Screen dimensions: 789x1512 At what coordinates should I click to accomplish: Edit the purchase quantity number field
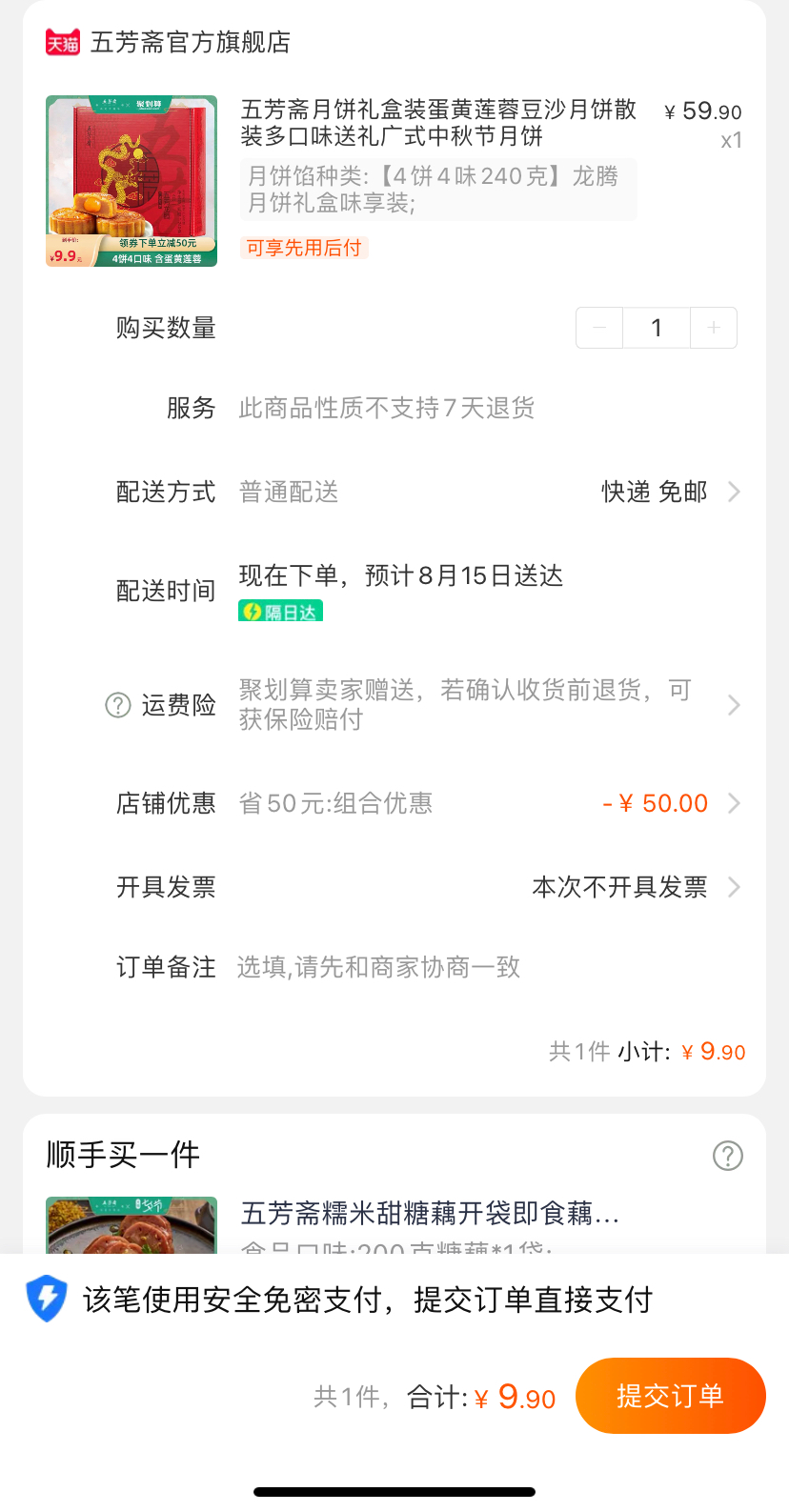(x=657, y=328)
